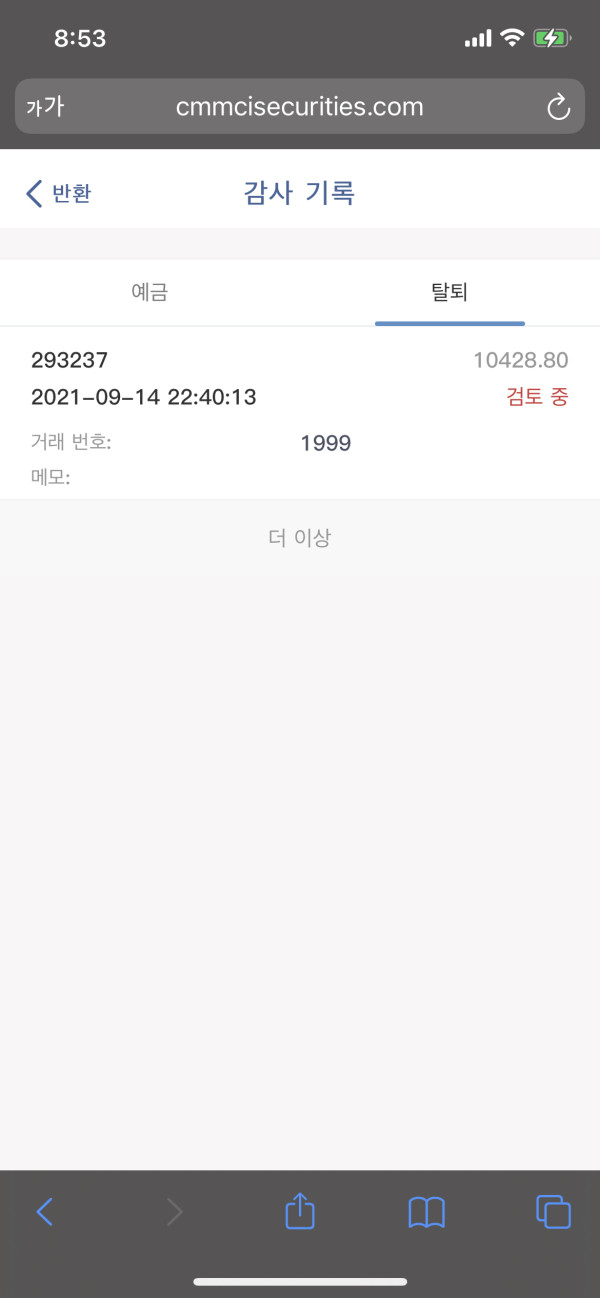Viewport: 600px width, 1298px height.
Task: Go back using the 반환 button
Action: [x=59, y=193]
